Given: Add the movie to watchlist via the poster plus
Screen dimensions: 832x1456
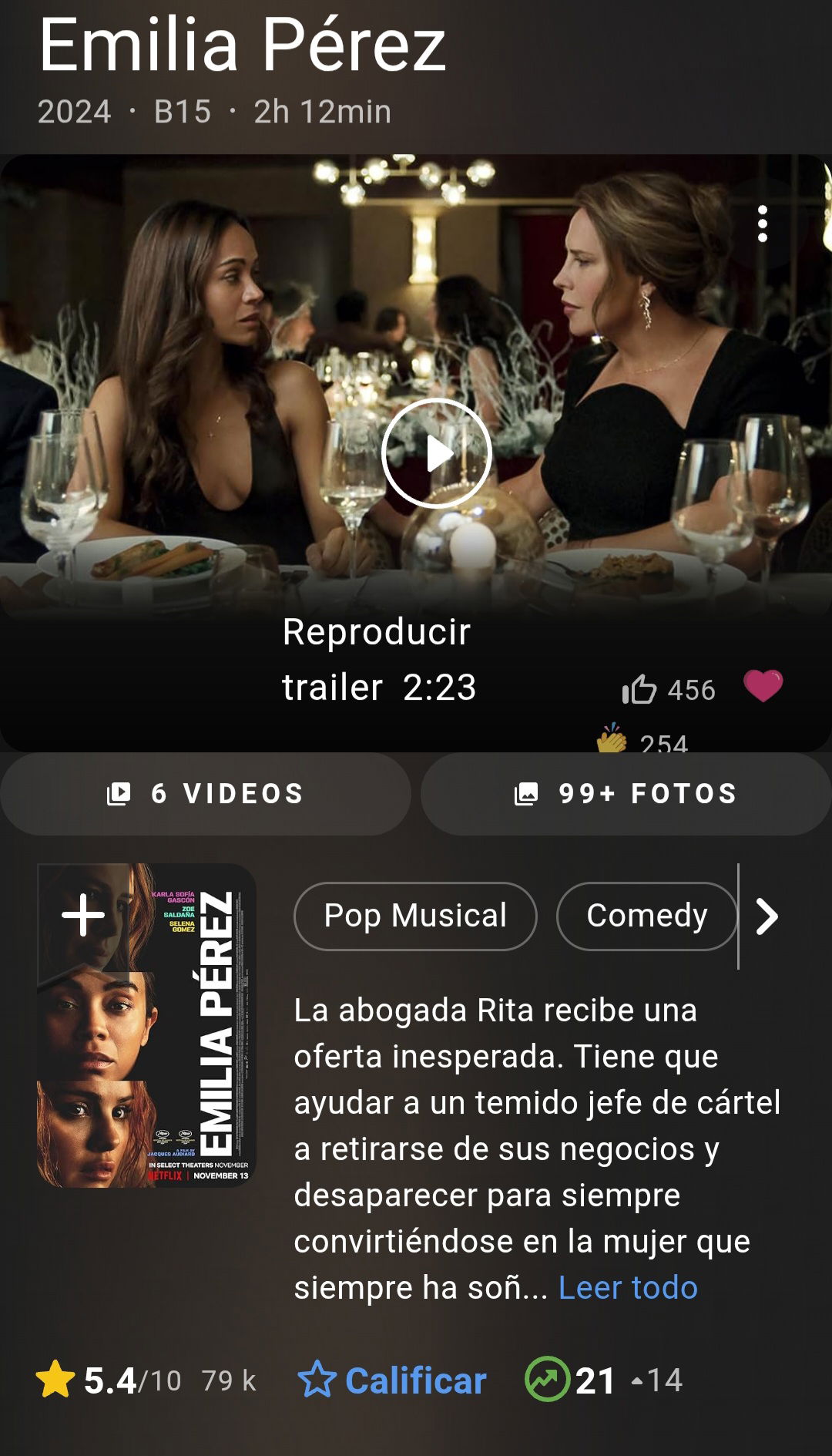Looking at the screenshot, I should click(83, 916).
